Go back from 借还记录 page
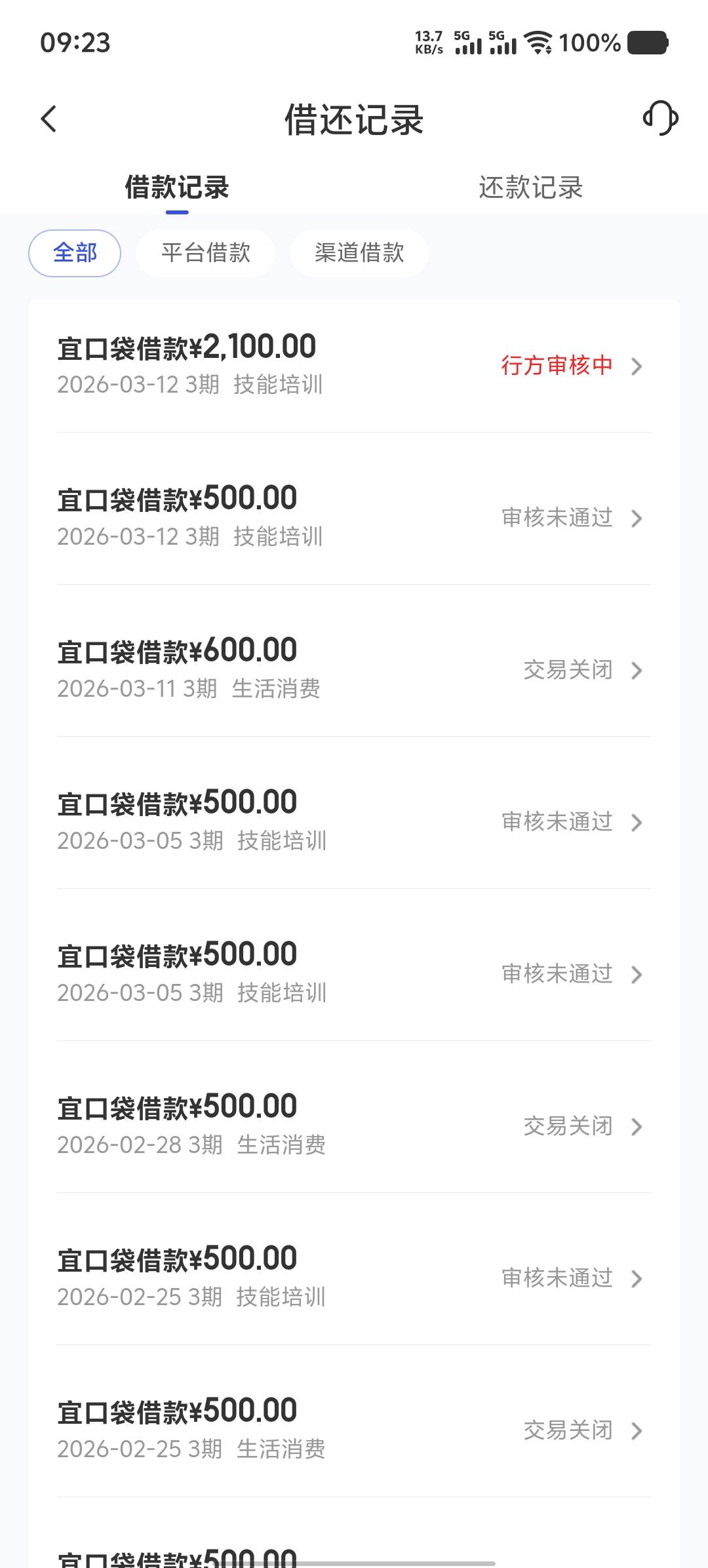 point(49,119)
